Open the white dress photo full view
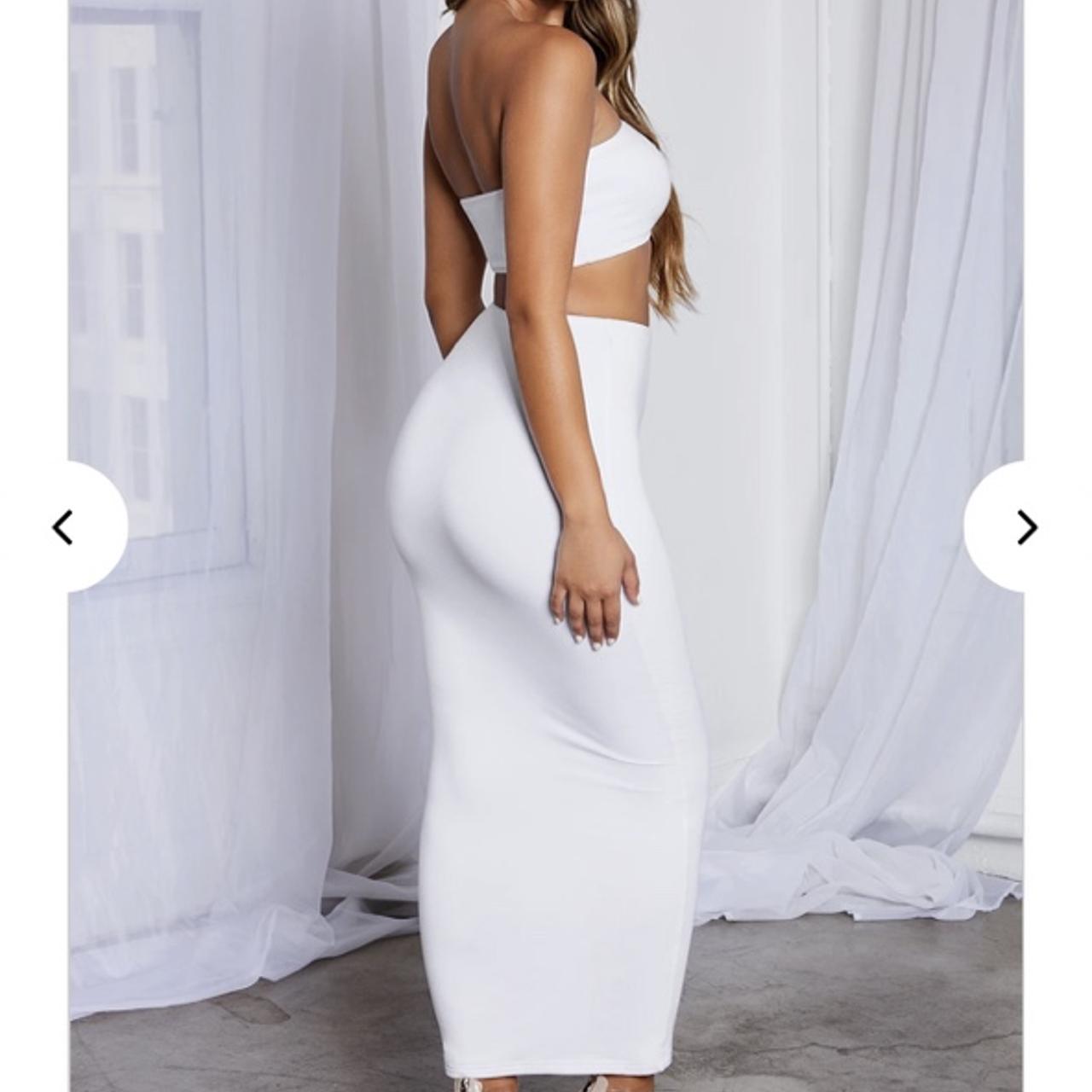Image resolution: width=1092 pixels, height=1092 pixels. pyautogui.click(x=546, y=546)
